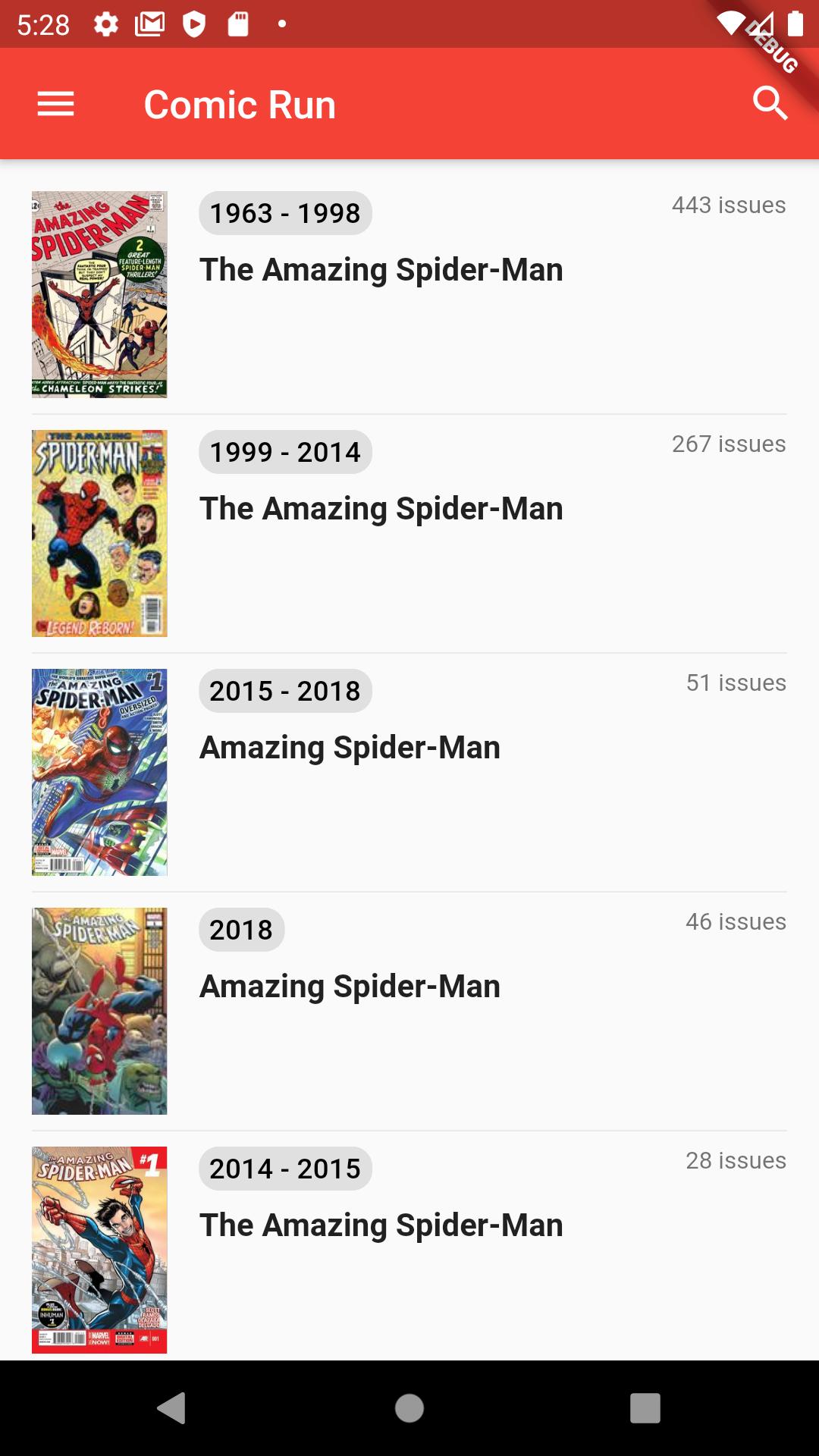Screen dimensions: 819x1456
Task: Tap the 267 issues count label
Action: click(727, 444)
